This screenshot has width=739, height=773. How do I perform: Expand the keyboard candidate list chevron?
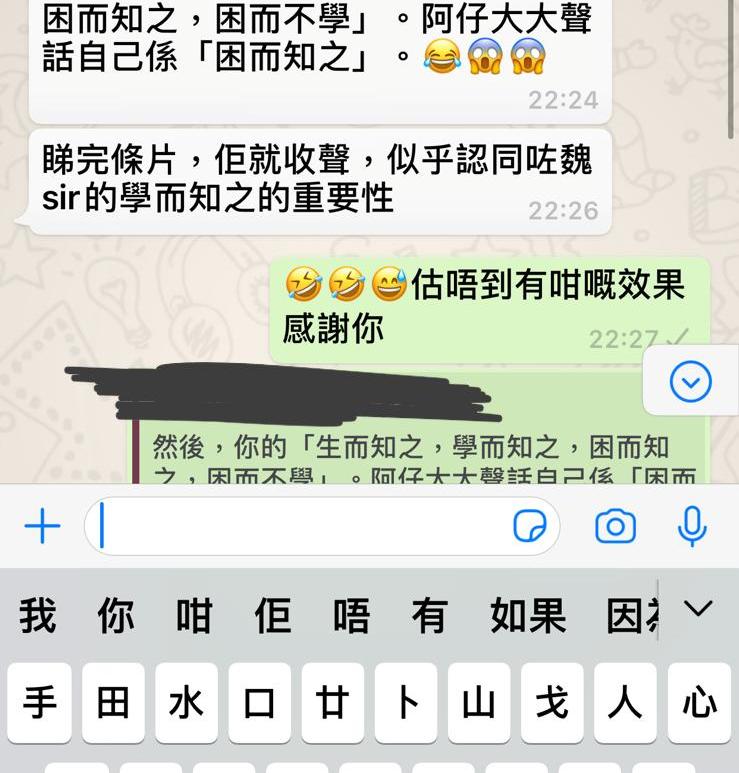coord(697,608)
